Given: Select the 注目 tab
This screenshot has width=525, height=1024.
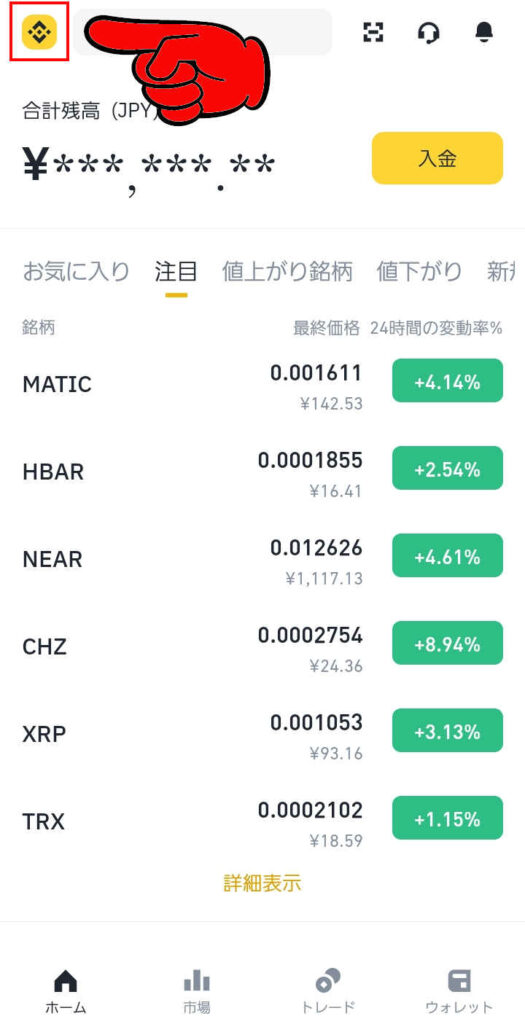Looking at the screenshot, I should pyautogui.click(x=176, y=271).
